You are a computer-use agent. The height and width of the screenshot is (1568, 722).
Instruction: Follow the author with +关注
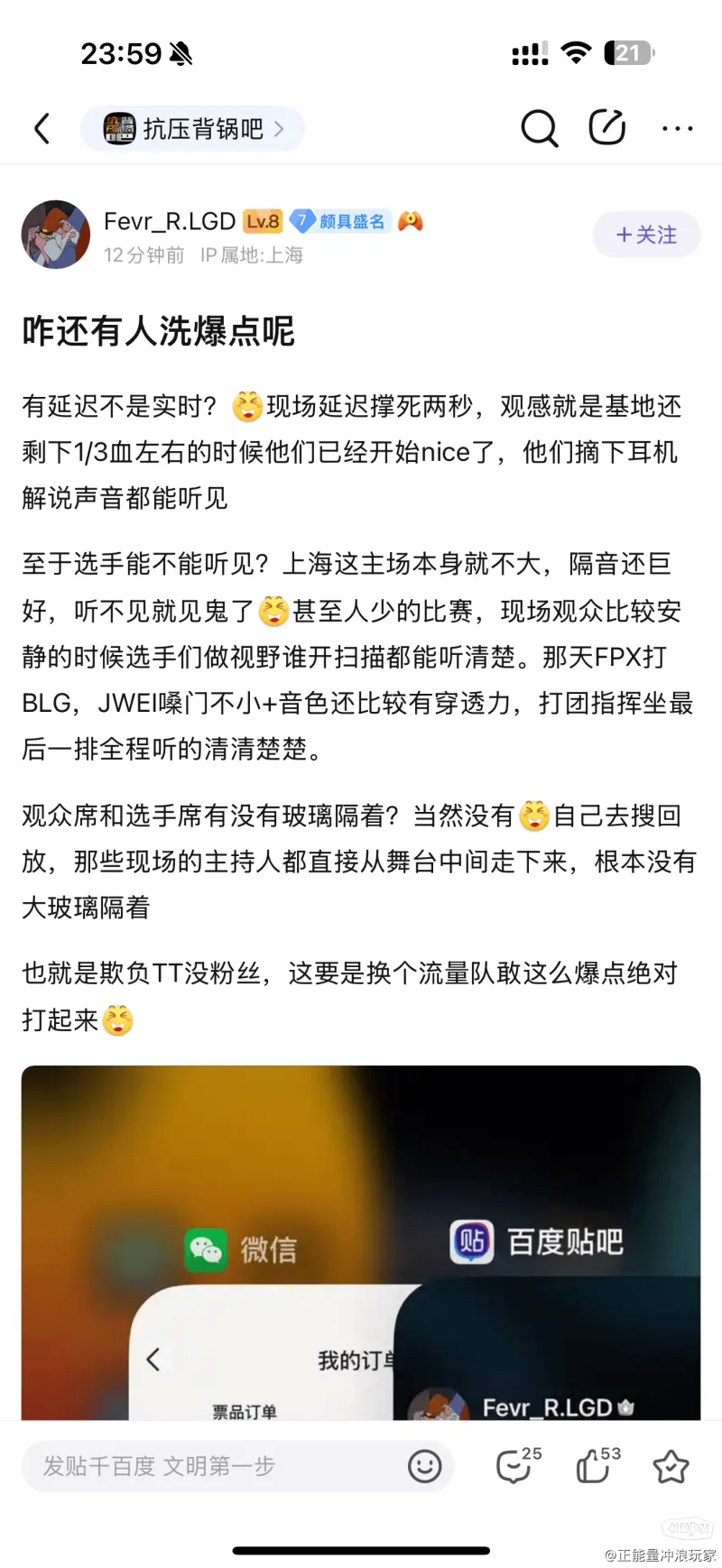click(646, 235)
